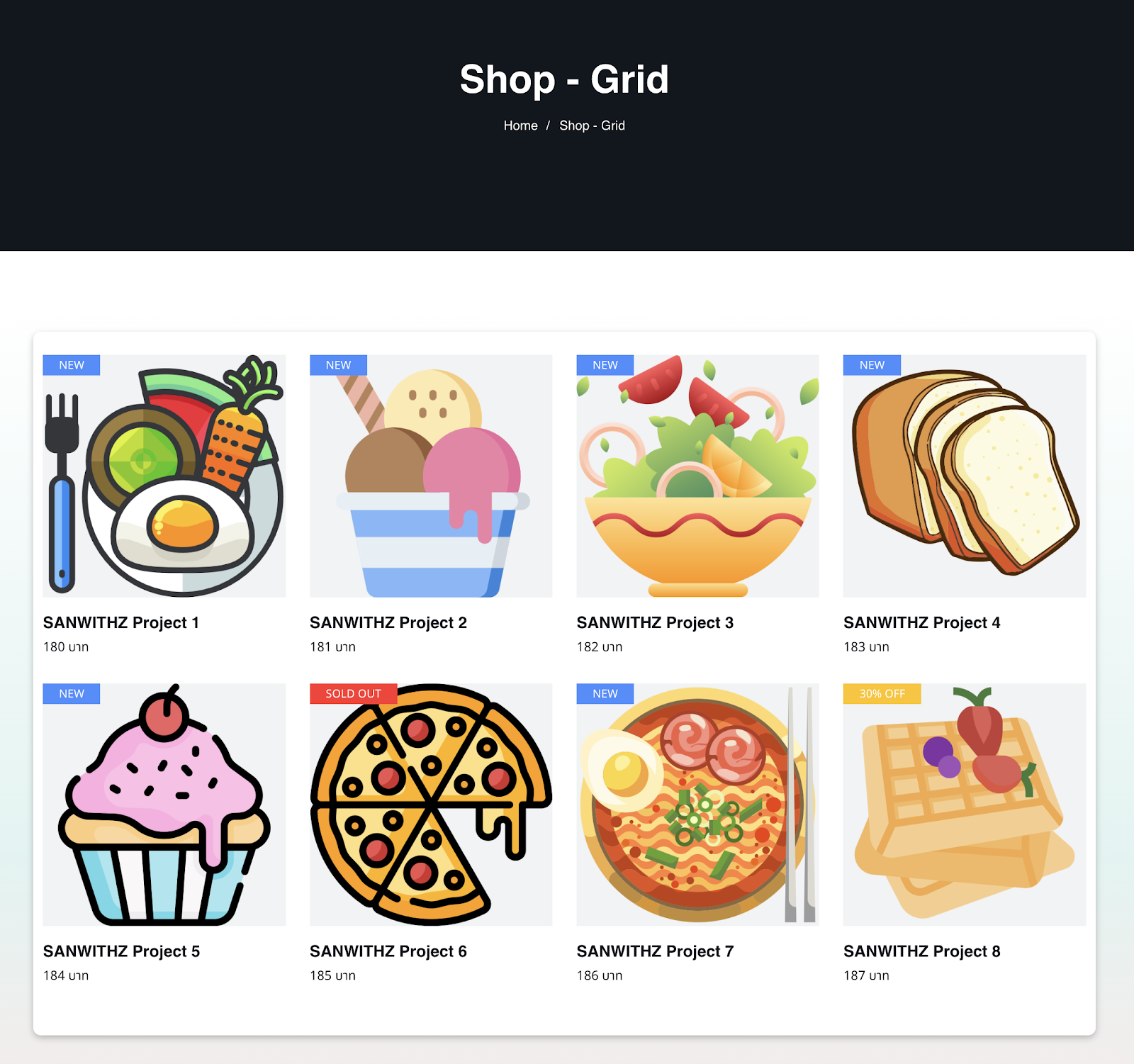The image size is (1134, 1064).
Task: Open SANWITHZ Project 5 cupcake card
Action: 164,805
